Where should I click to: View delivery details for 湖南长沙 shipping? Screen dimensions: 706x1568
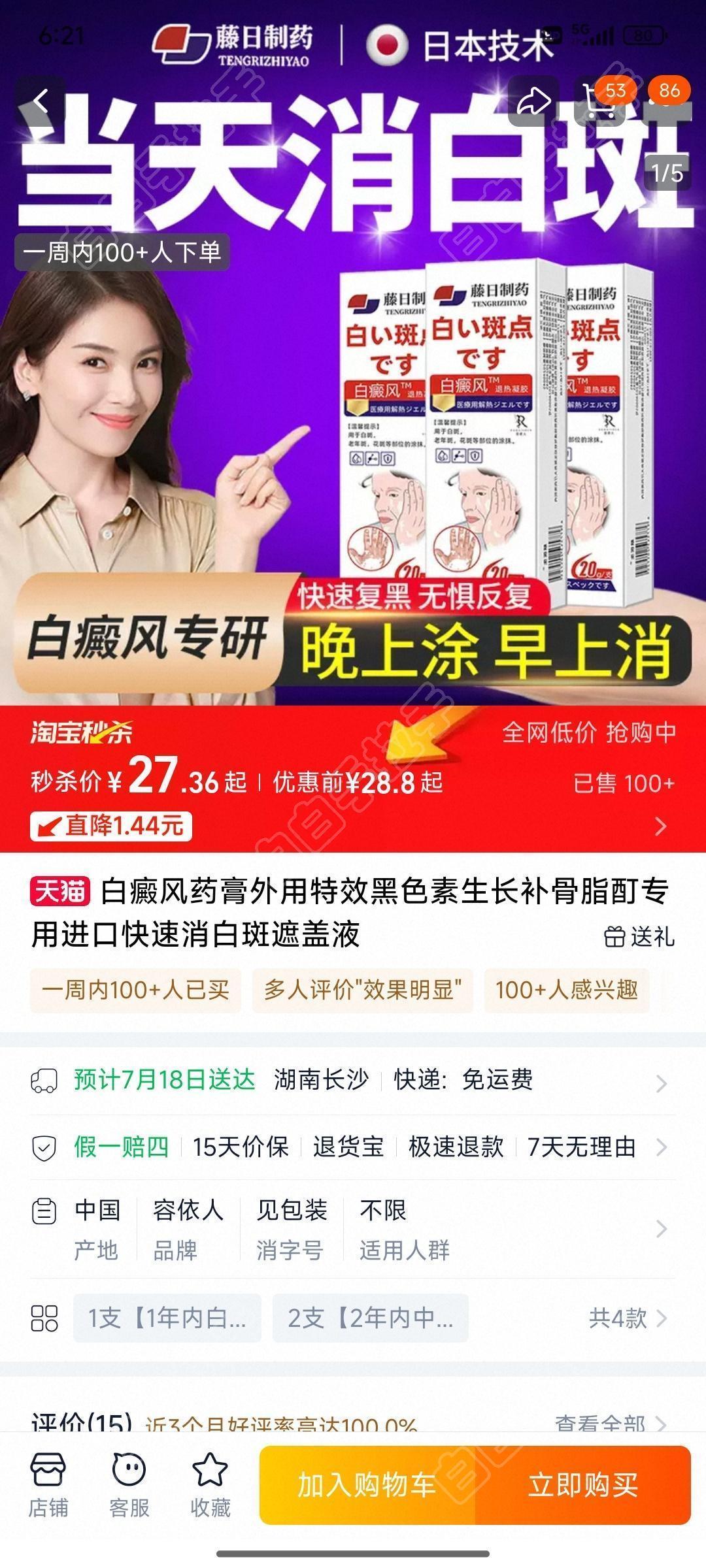click(x=353, y=1080)
